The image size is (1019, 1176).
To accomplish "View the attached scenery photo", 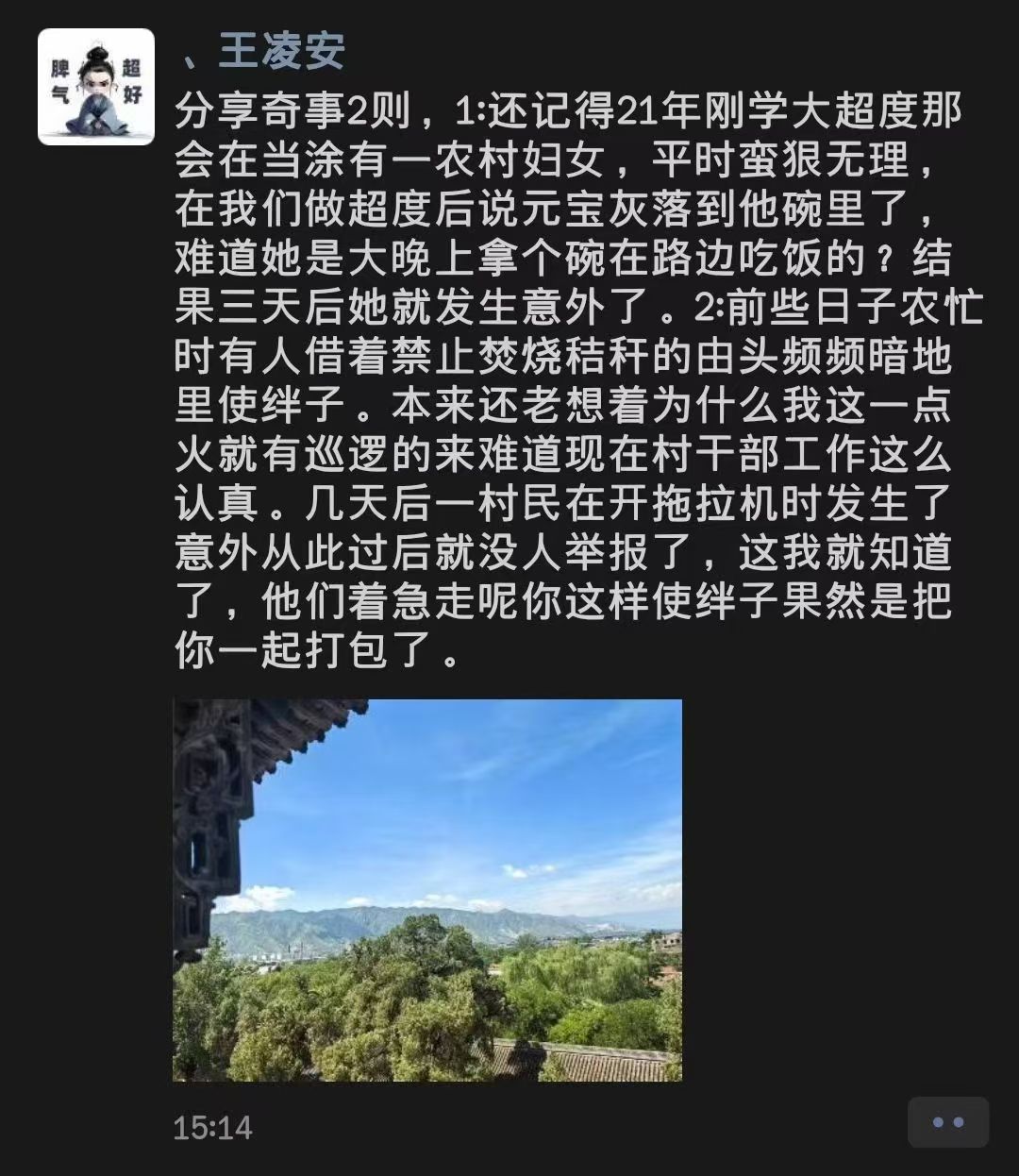I will (x=427, y=889).
